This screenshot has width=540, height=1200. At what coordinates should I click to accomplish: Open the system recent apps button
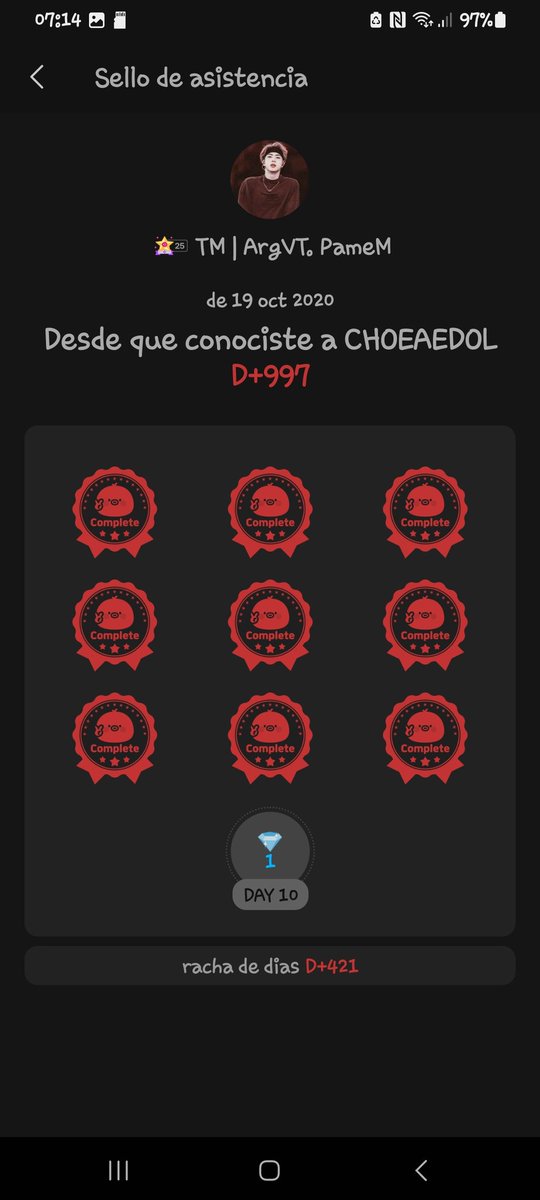118,1170
